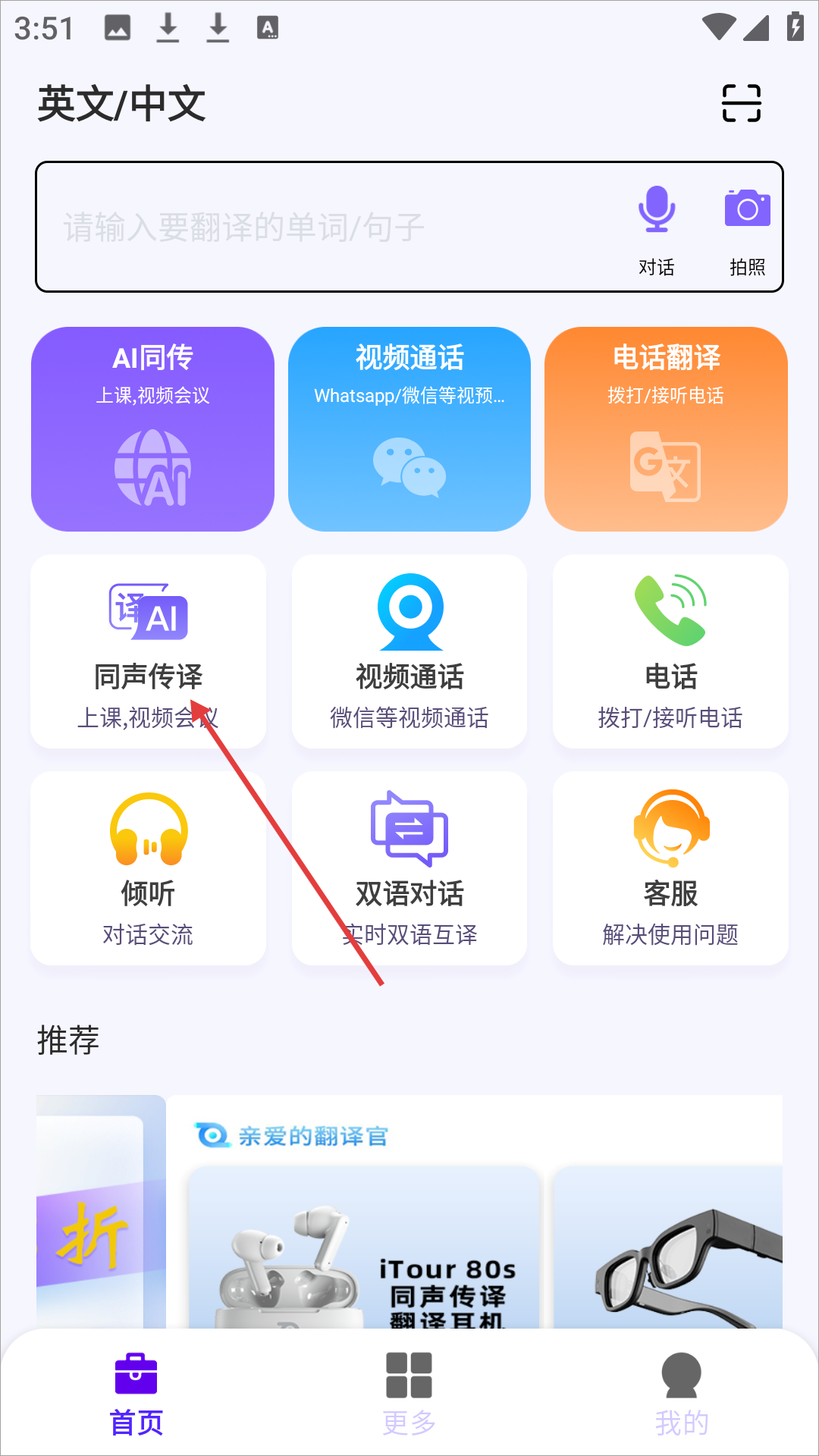The height and width of the screenshot is (1456, 819).
Task: Open 电话 call translation tile
Action: click(670, 651)
